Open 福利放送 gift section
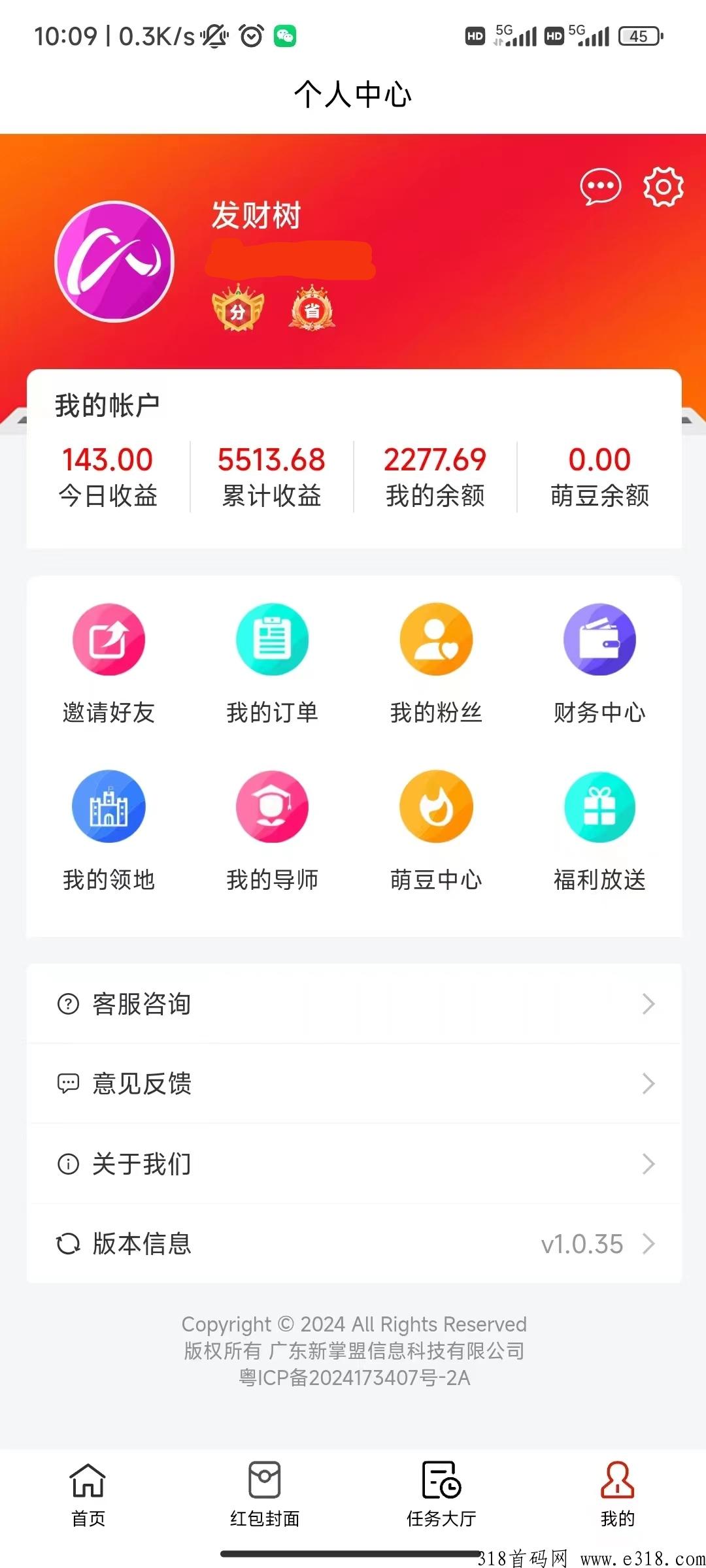The height and width of the screenshot is (1568, 706). tap(599, 831)
